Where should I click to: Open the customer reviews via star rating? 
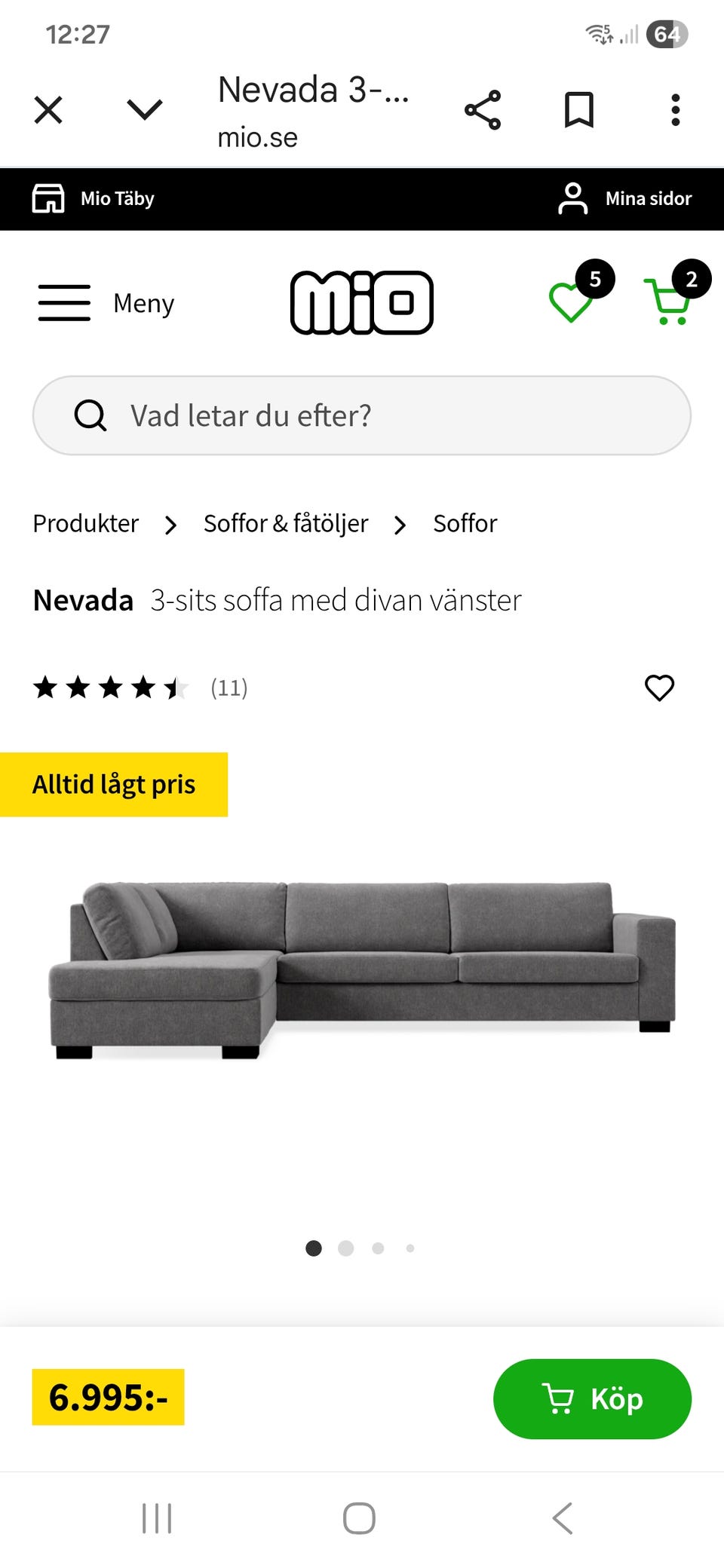(112, 688)
